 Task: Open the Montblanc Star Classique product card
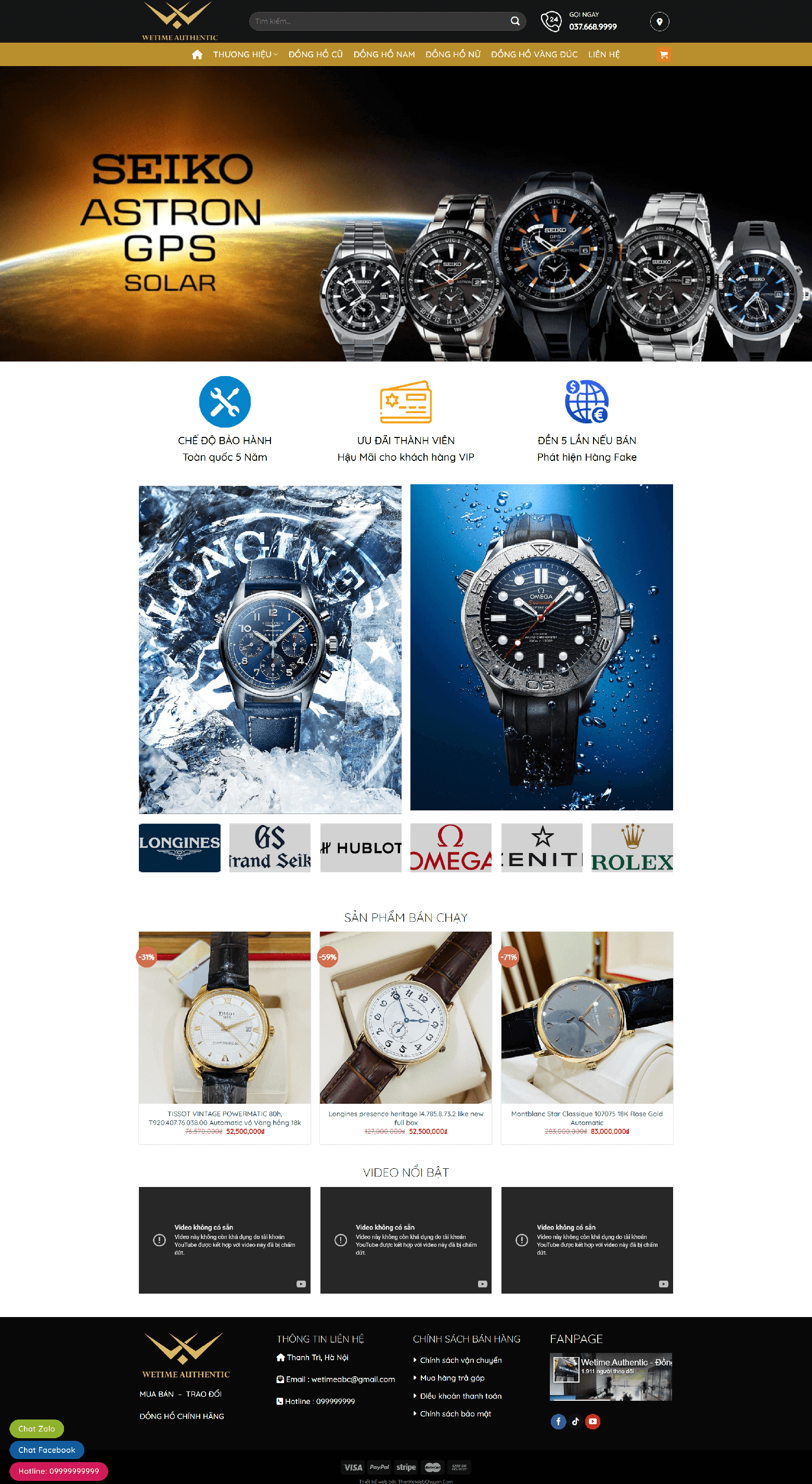coord(587,1038)
